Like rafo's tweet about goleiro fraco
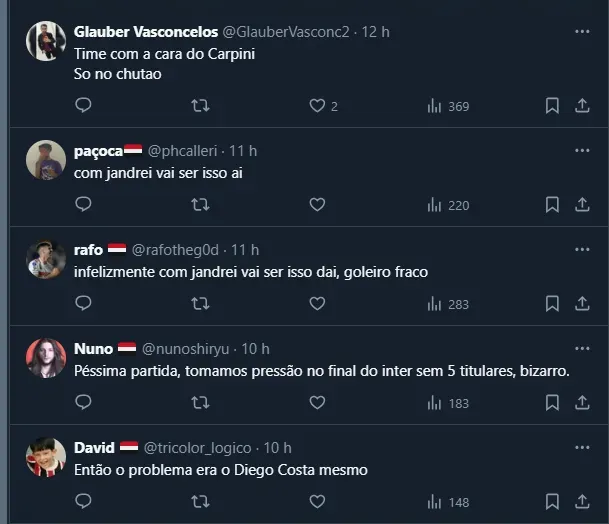Viewport: 609px width, 524px height. [317, 303]
